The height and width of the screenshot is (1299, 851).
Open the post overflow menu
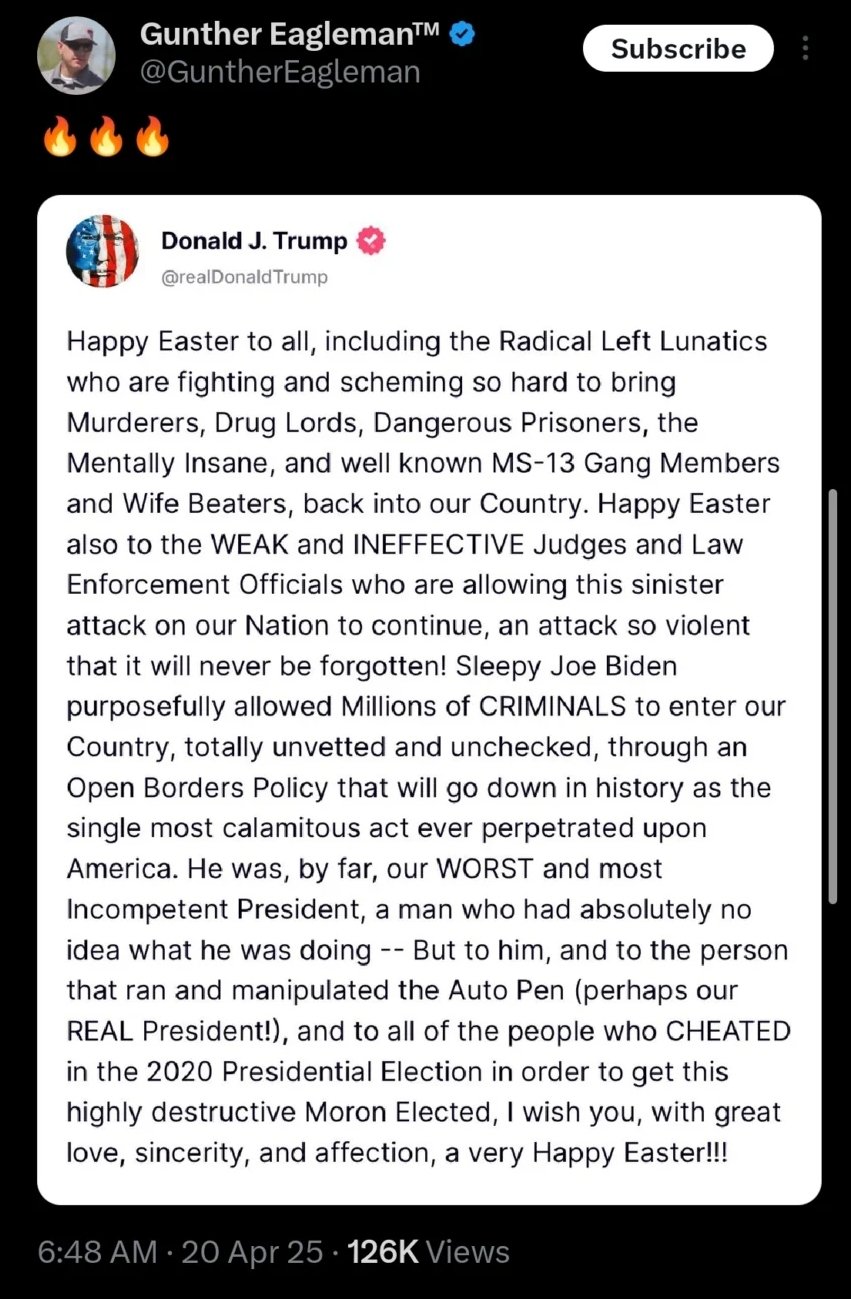[x=806, y=49]
